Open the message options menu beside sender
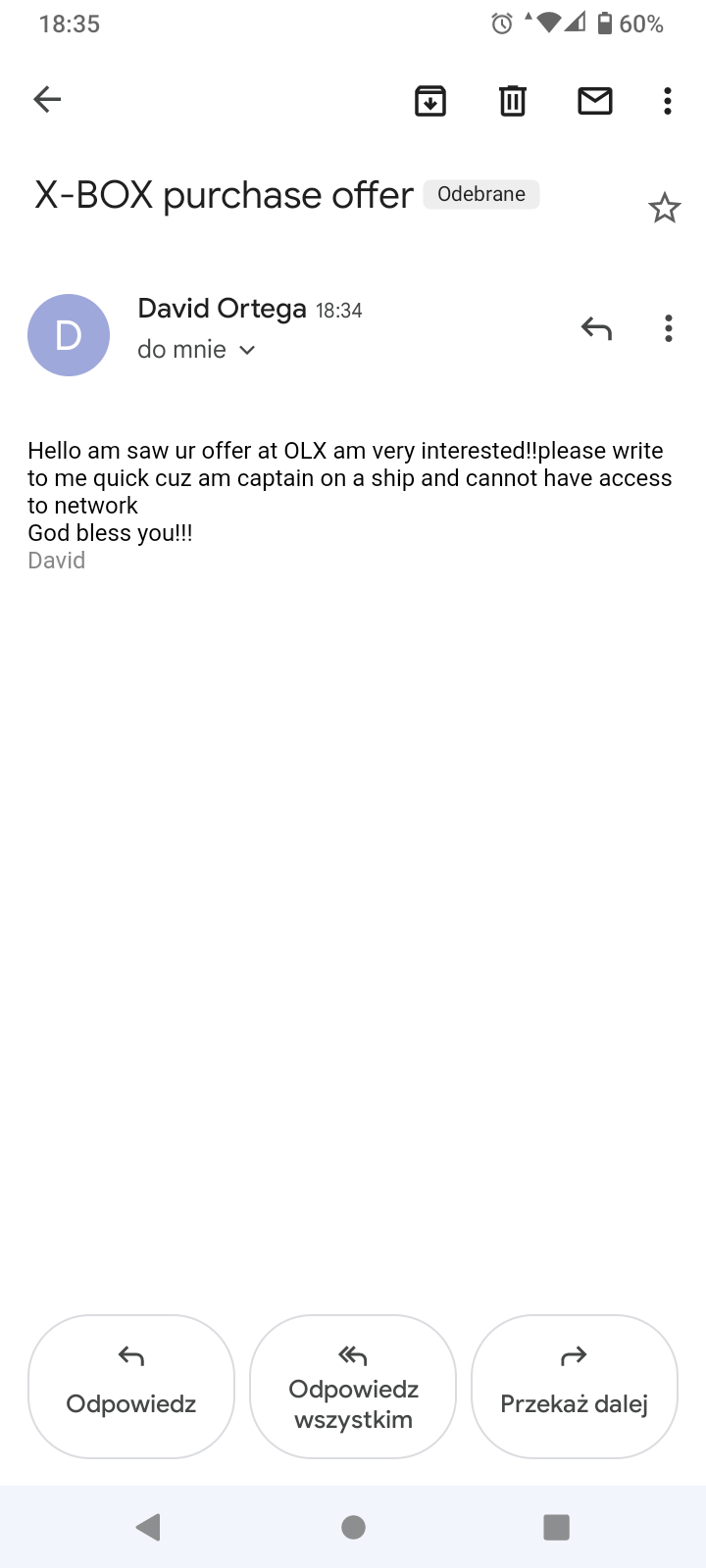This screenshot has width=706, height=1568. point(668,328)
